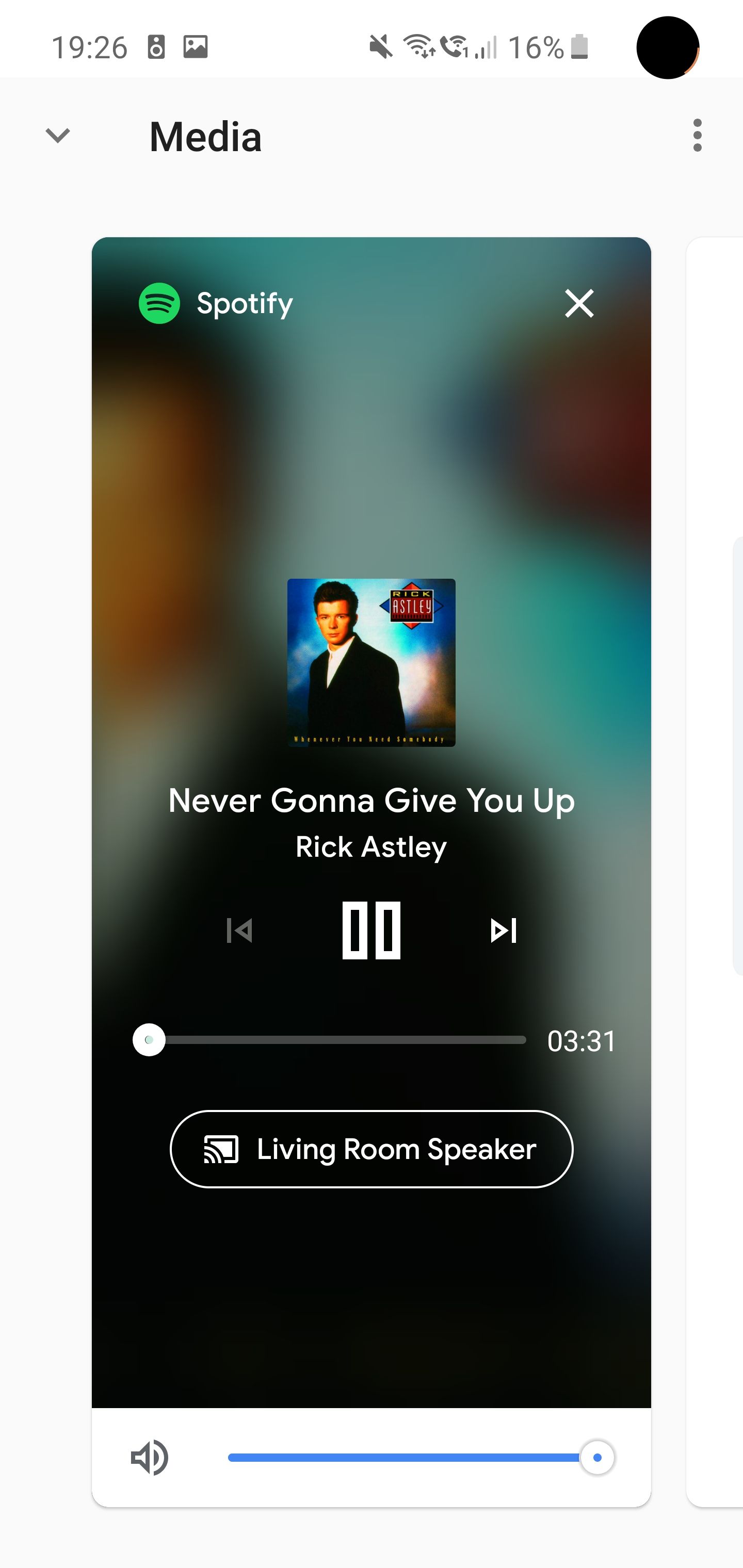This screenshot has width=743, height=1568.
Task: Select the Living Room Speaker cast button
Action: [372, 1149]
